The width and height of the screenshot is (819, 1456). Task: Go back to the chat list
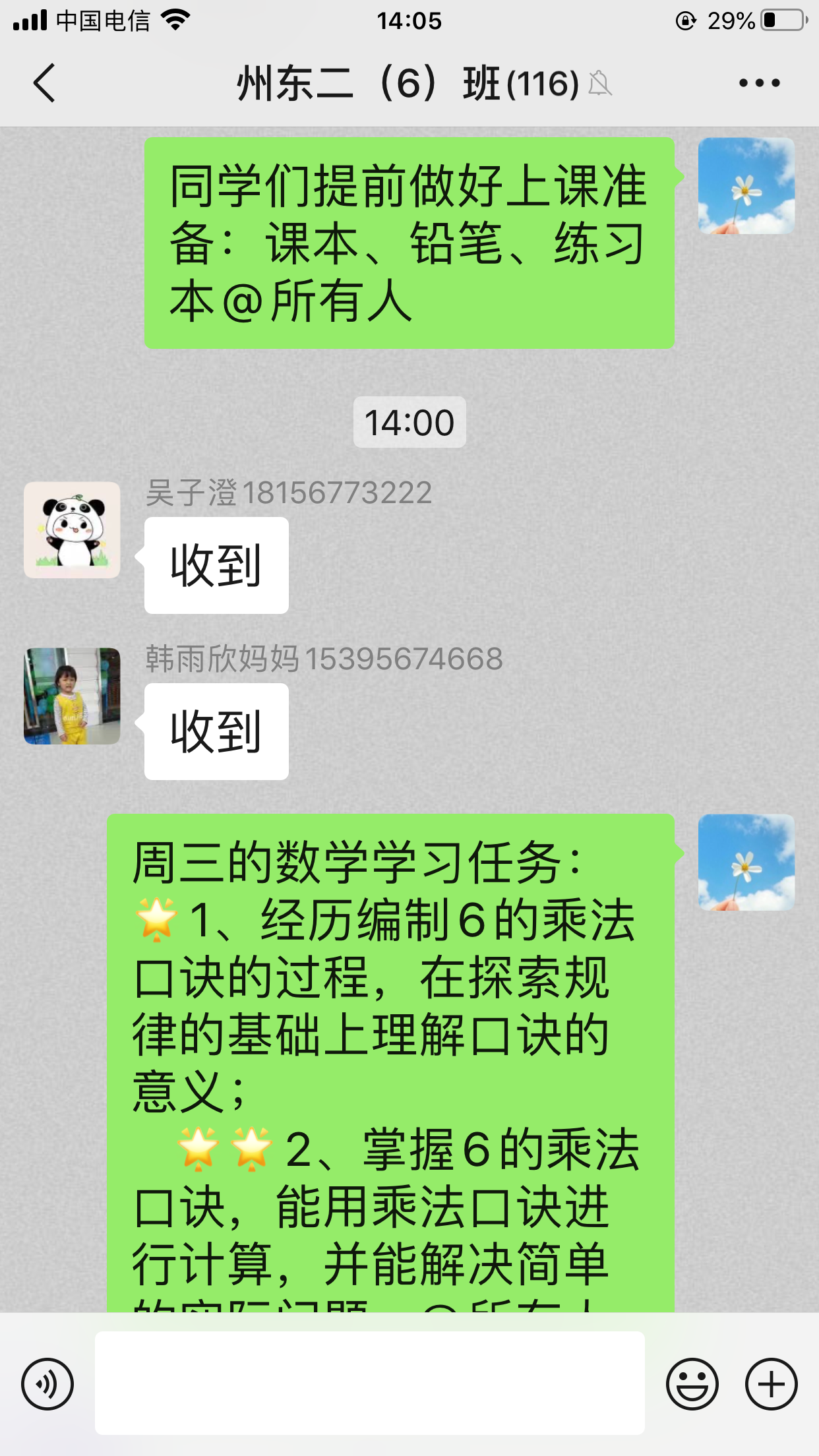coord(44,83)
